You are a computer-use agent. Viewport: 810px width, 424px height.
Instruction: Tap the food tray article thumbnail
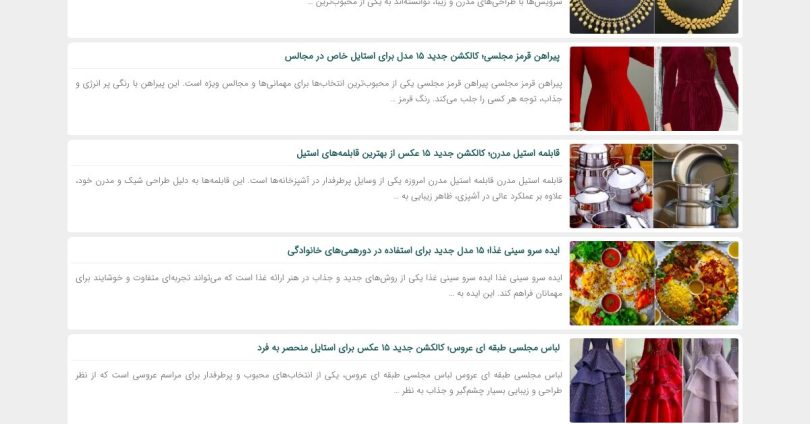point(654,283)
